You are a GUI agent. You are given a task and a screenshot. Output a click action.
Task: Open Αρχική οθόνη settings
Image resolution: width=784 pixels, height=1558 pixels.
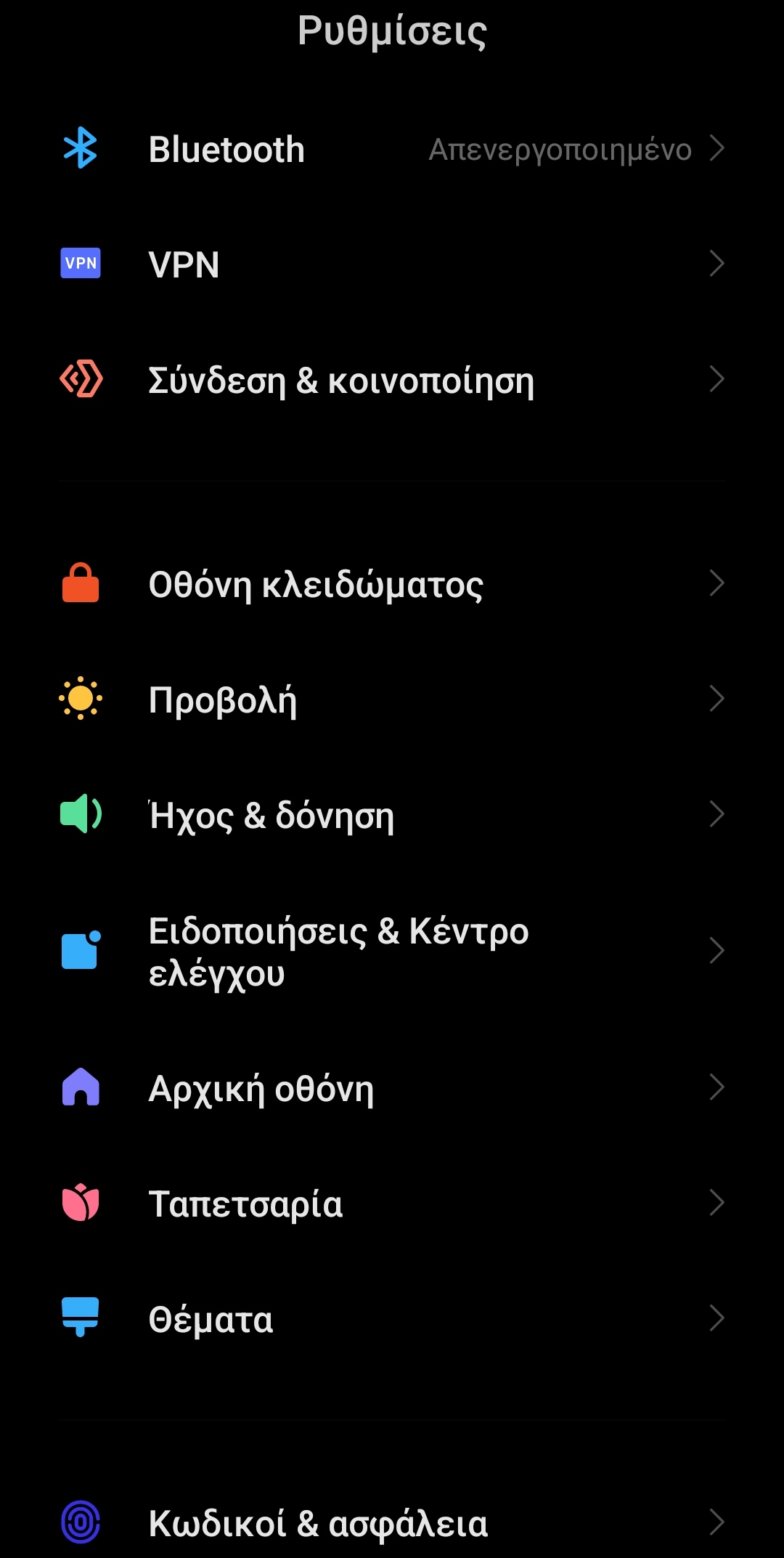click(x=392, y=1088)
